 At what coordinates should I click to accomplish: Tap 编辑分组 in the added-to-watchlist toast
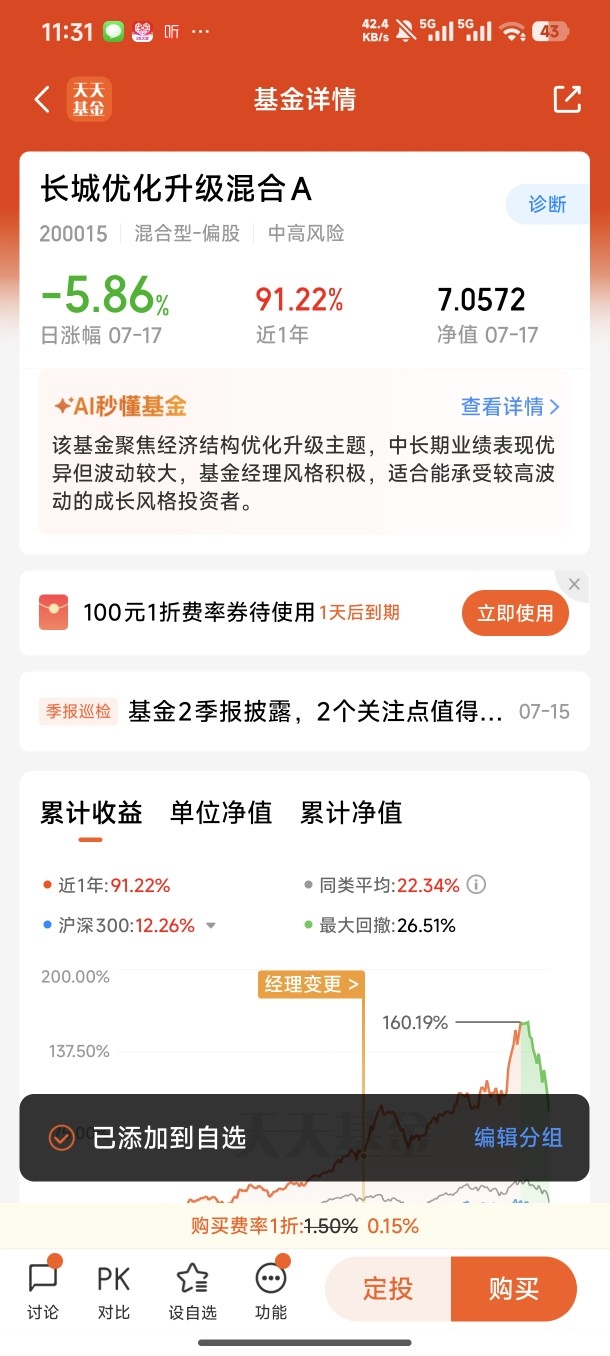pos(518,1138)
